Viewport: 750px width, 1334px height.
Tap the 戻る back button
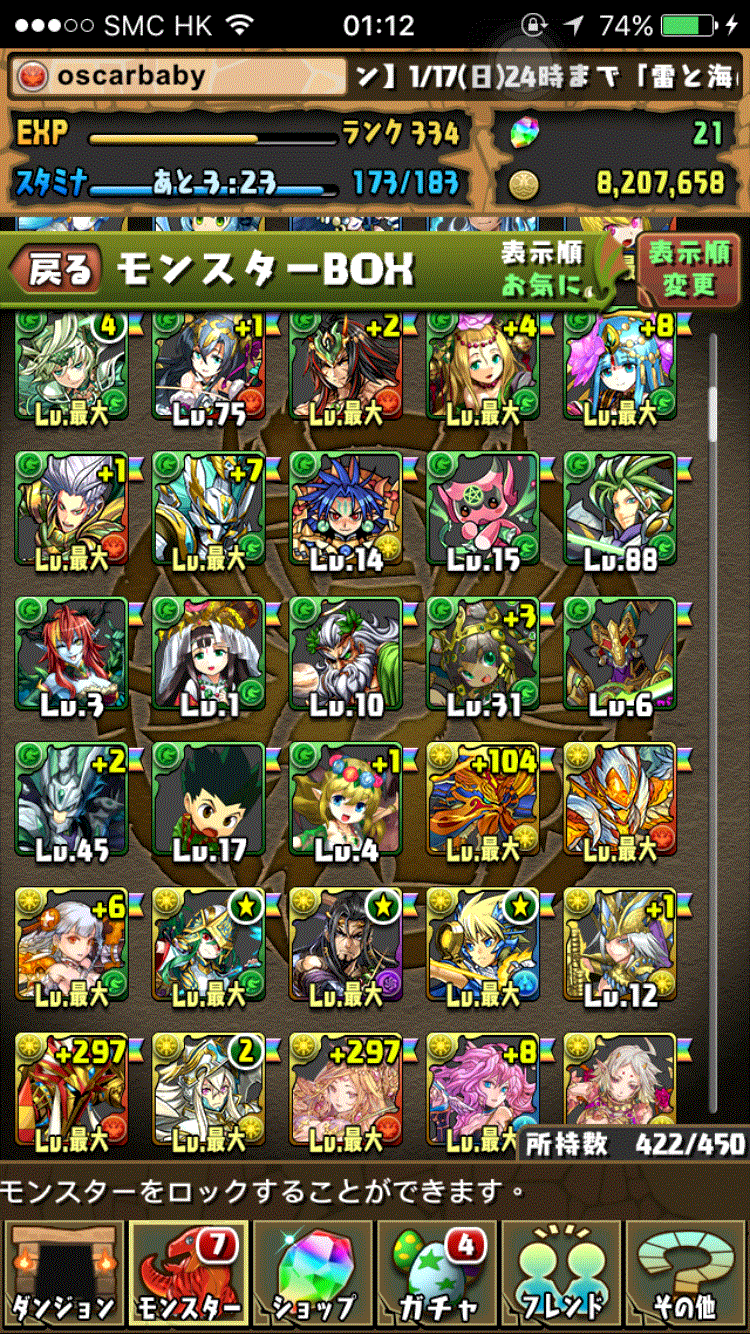click(58, 270)
